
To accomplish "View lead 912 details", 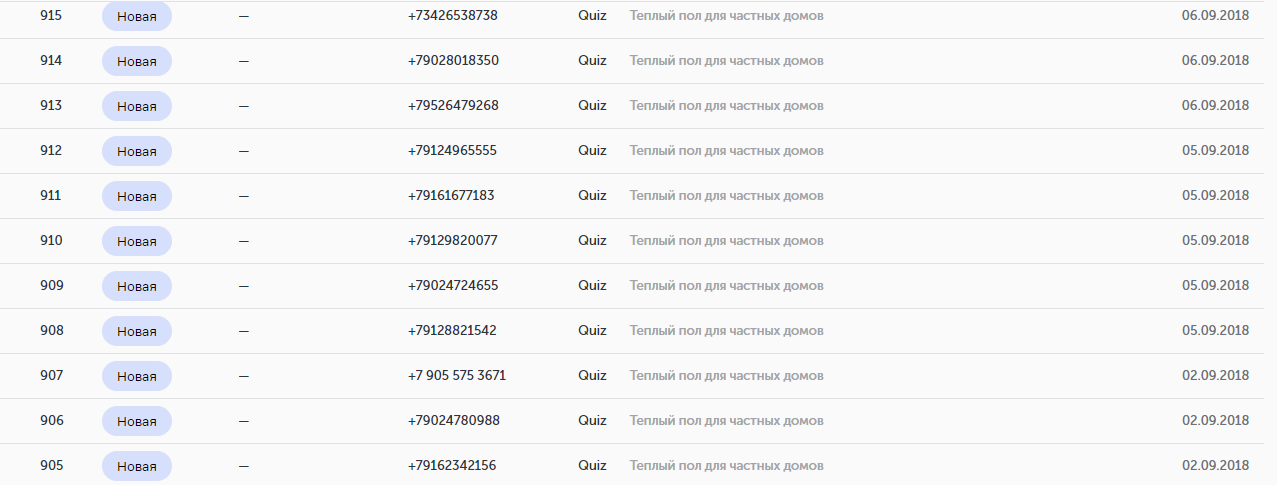I will [x=51, y=151].
